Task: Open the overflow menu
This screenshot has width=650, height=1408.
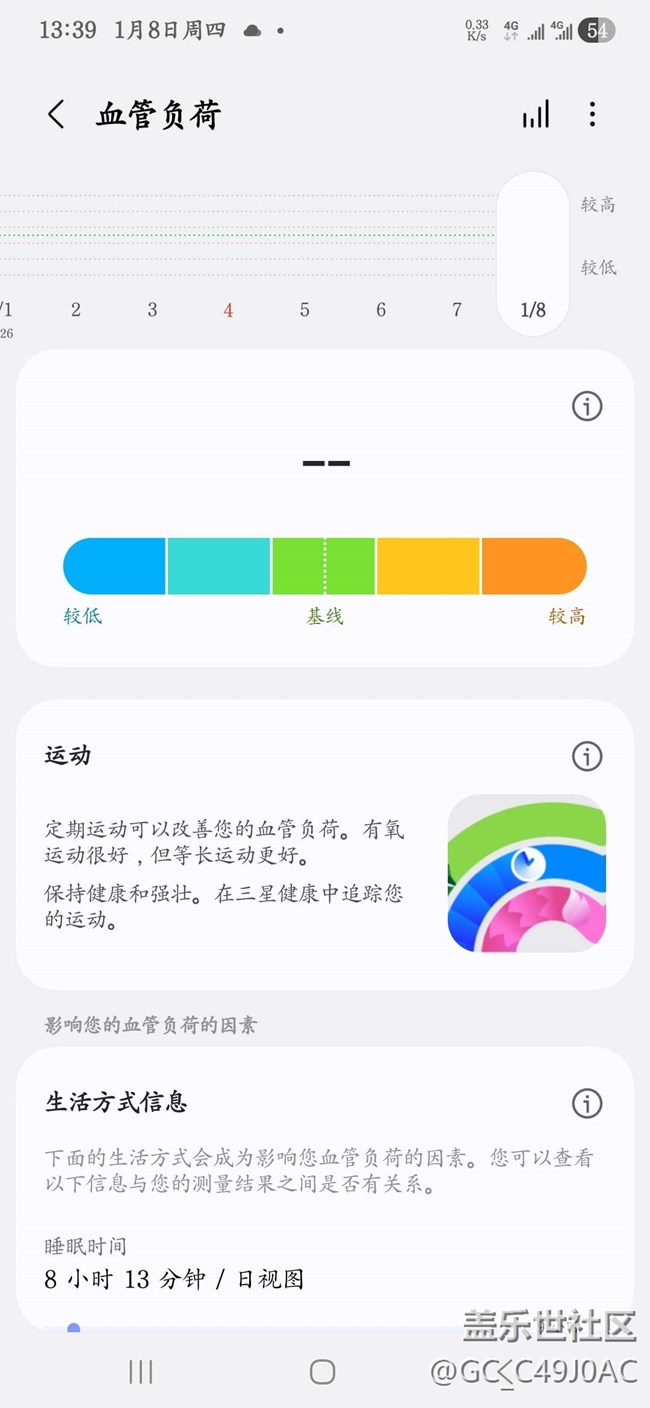Action: pyautogui.click(x=592, y=115)
